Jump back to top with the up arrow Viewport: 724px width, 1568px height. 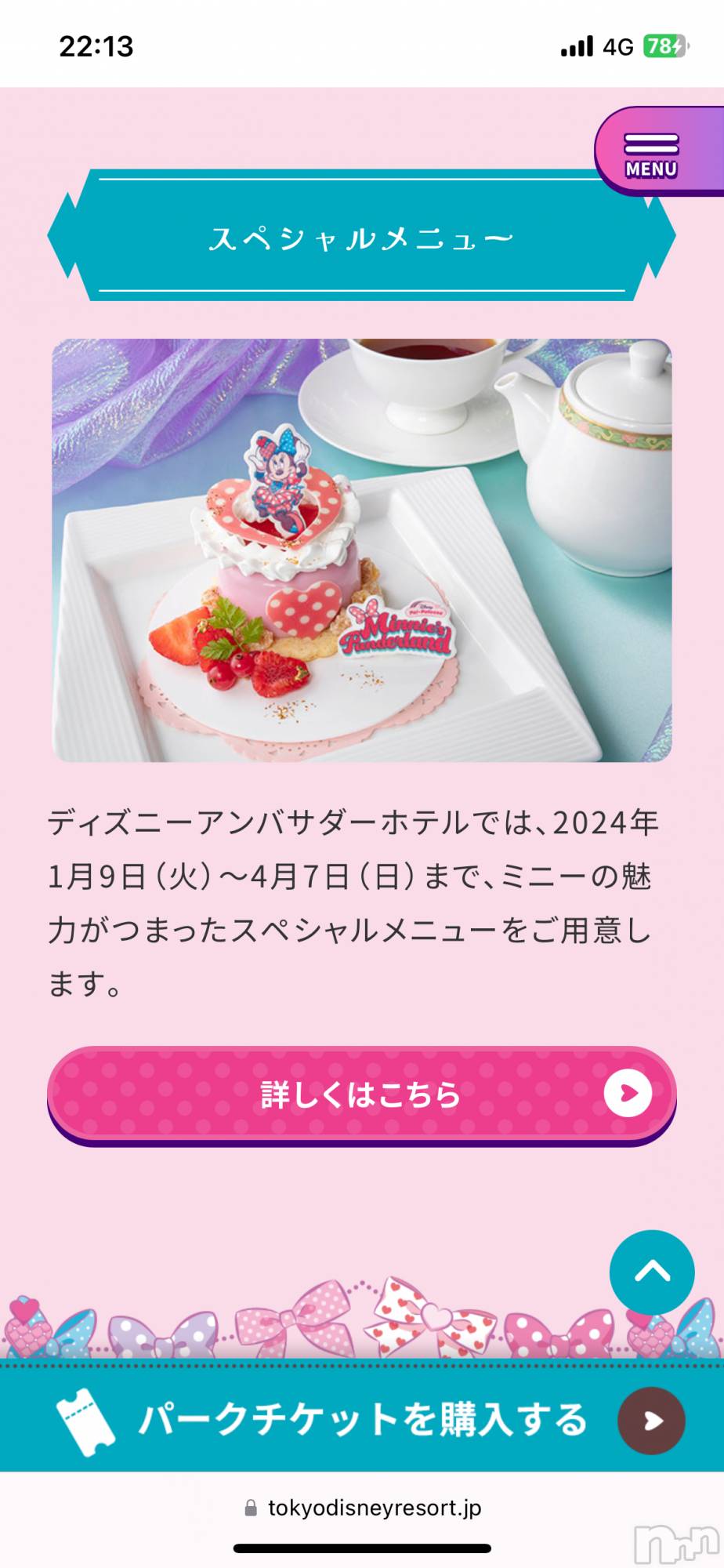[651, 1272]
